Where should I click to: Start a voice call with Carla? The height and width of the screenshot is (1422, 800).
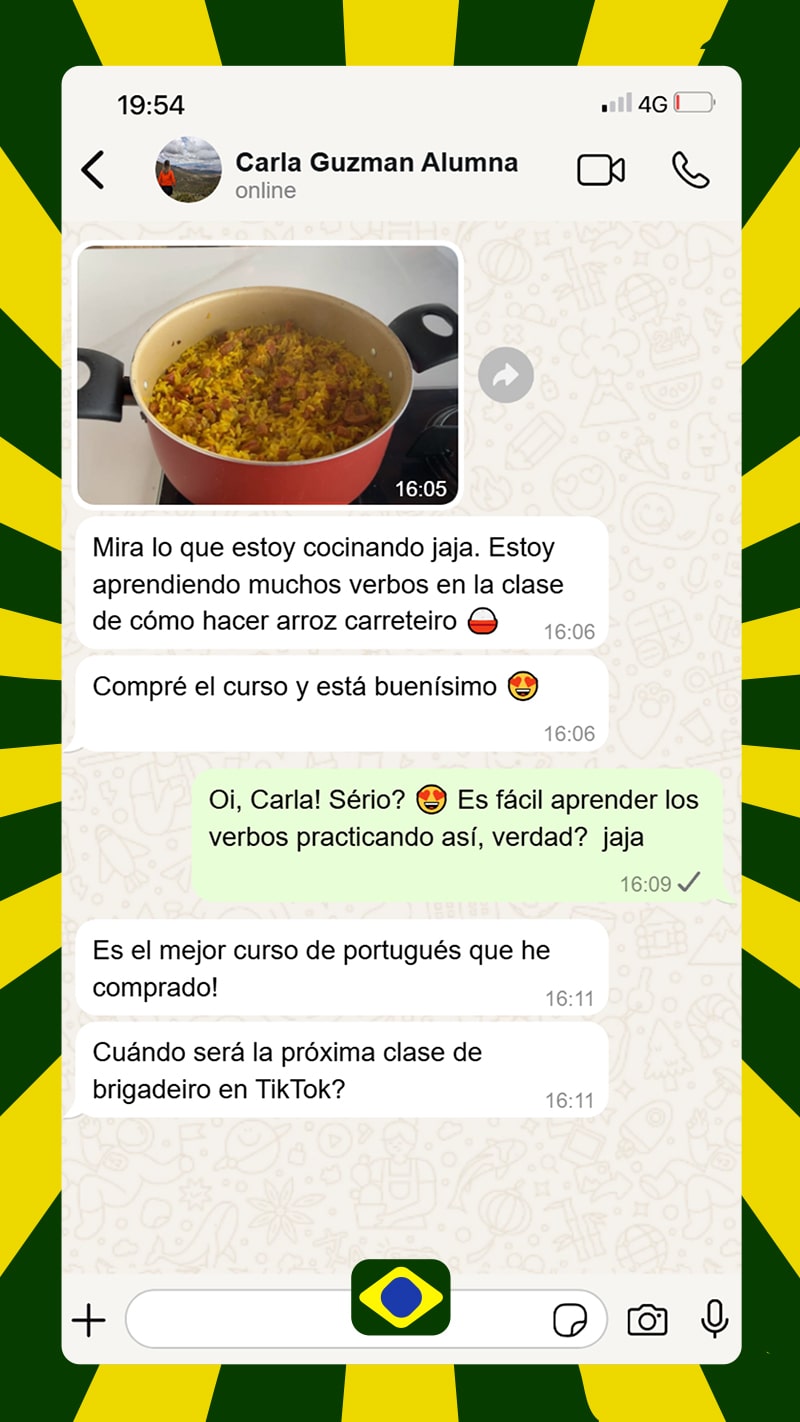690,170
